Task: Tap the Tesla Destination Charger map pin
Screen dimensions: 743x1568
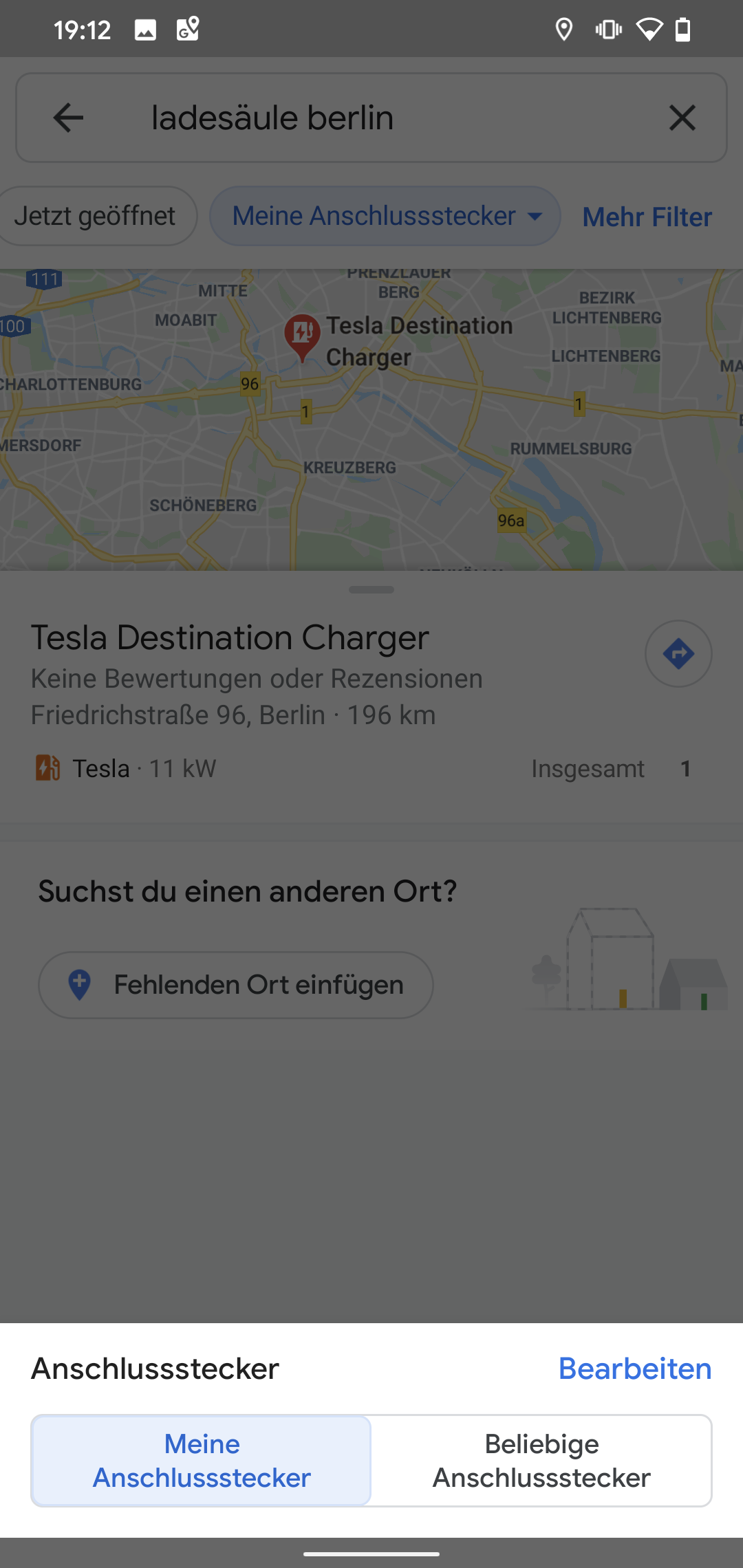Action: [301, 336]
